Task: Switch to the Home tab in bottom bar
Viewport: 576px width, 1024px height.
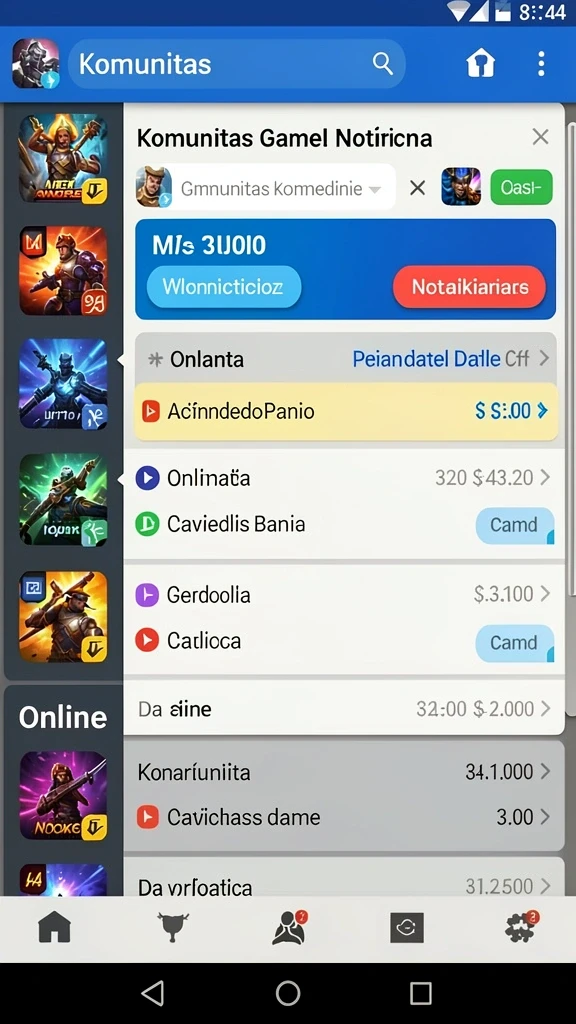Action: coord(55,927)
